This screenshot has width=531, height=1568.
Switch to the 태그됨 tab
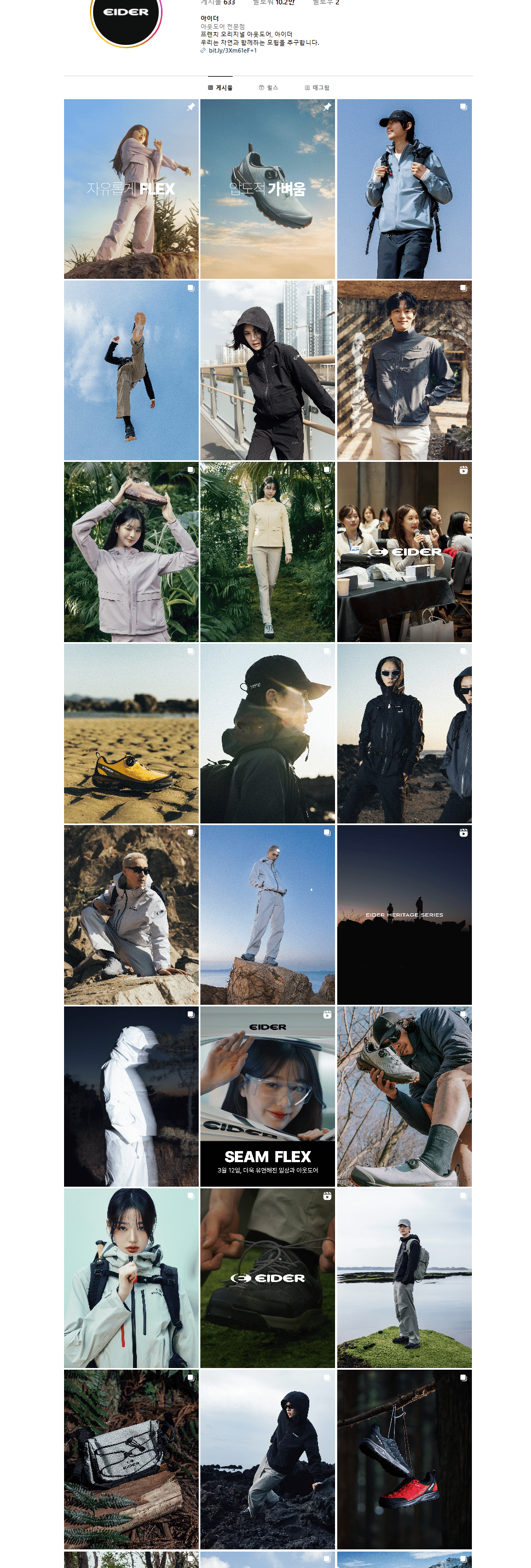click(317, 88)
